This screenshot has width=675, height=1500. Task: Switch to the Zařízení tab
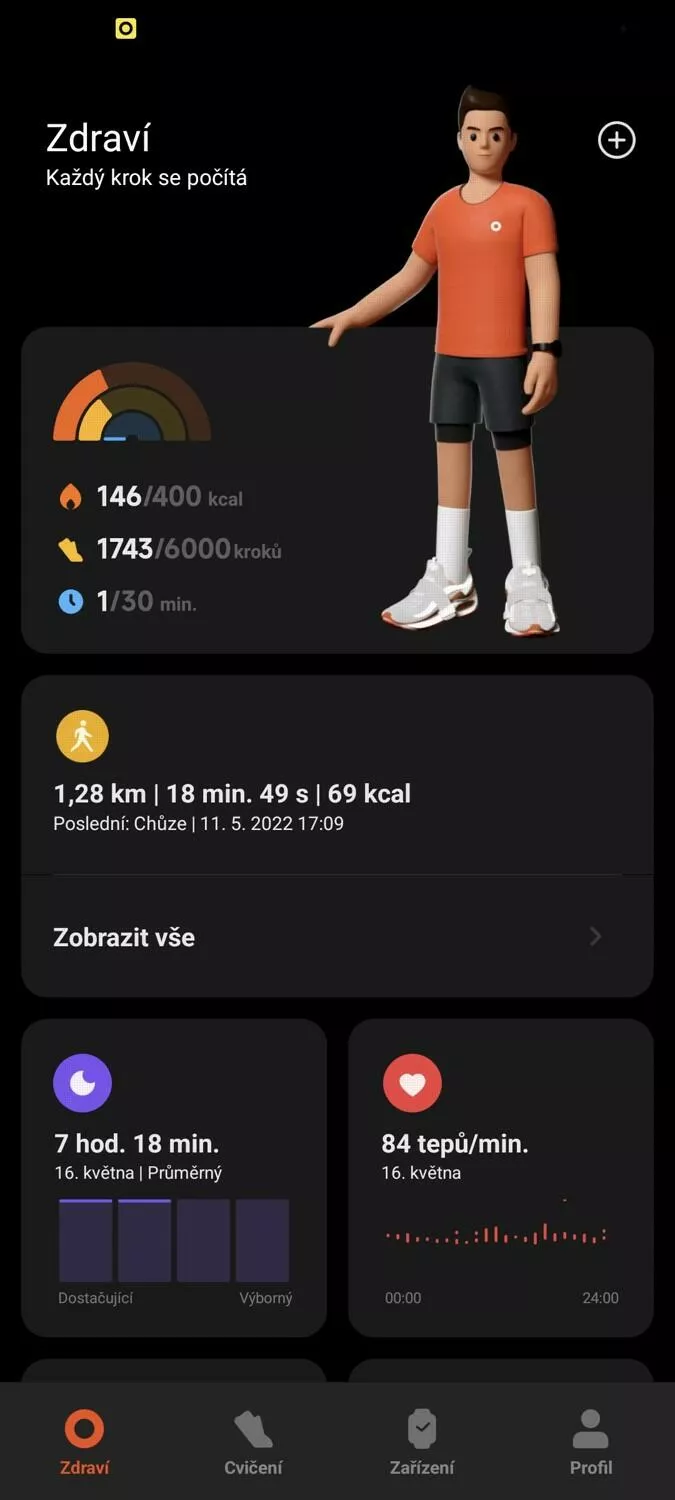pos(422,1442)
